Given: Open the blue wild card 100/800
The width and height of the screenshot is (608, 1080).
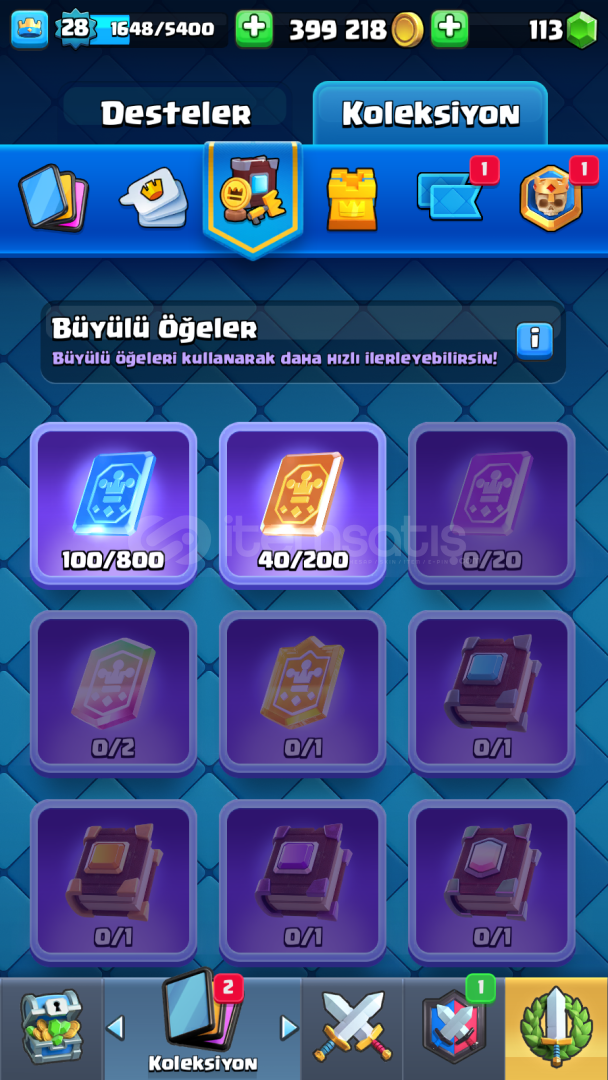Looking at the screenshot, I should click(x=114, y=504).
